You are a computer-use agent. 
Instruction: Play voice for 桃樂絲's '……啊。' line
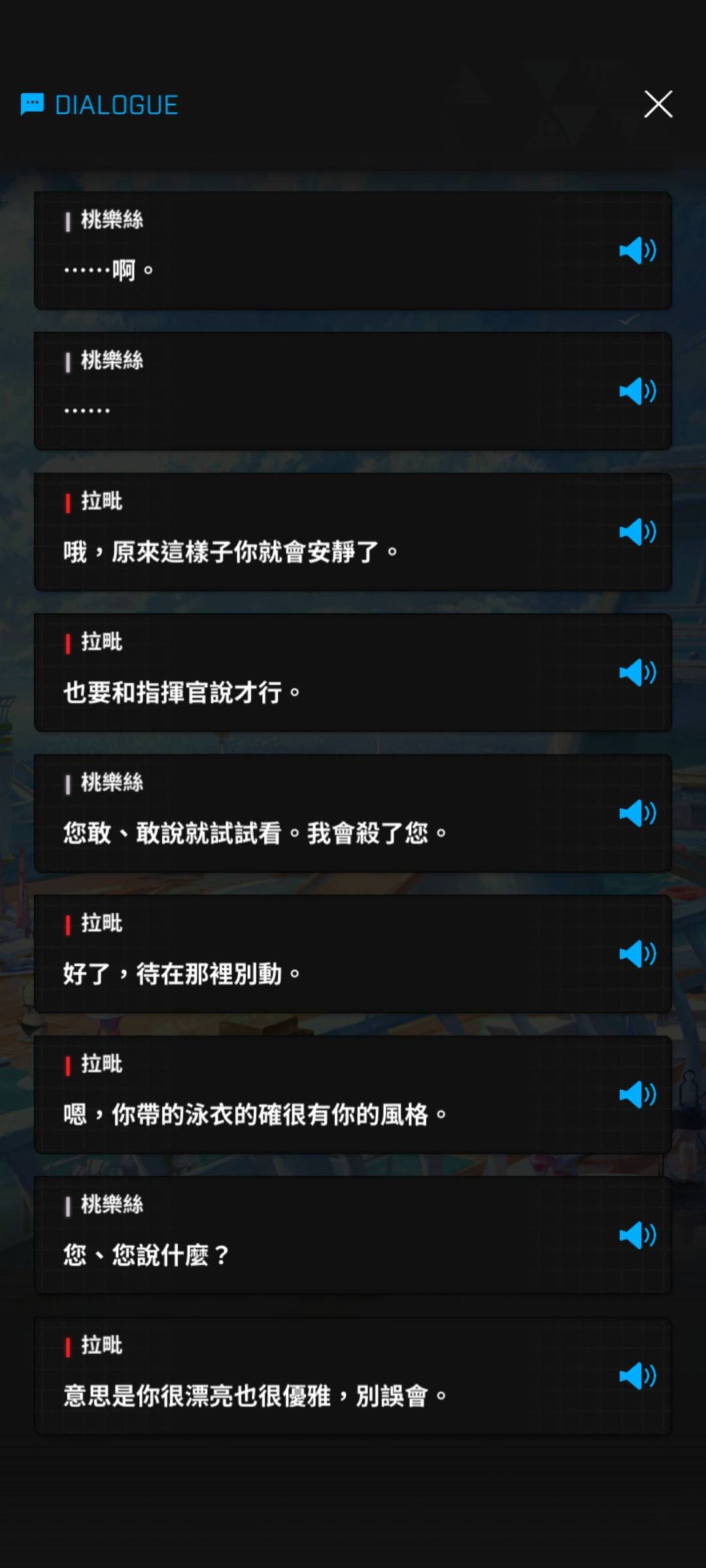click(x=637, y=250)
